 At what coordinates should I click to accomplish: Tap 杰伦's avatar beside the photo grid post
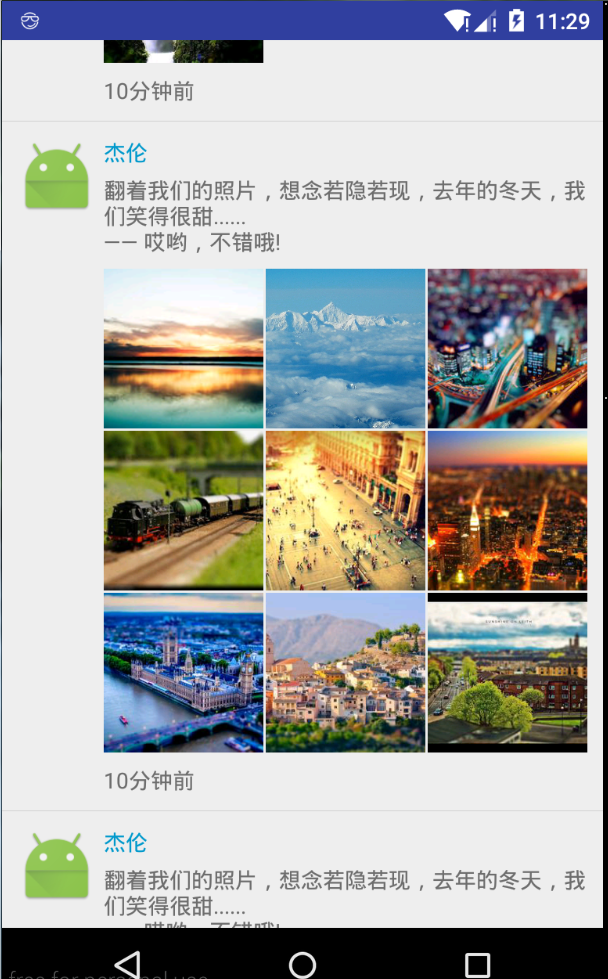pos(57,176)
